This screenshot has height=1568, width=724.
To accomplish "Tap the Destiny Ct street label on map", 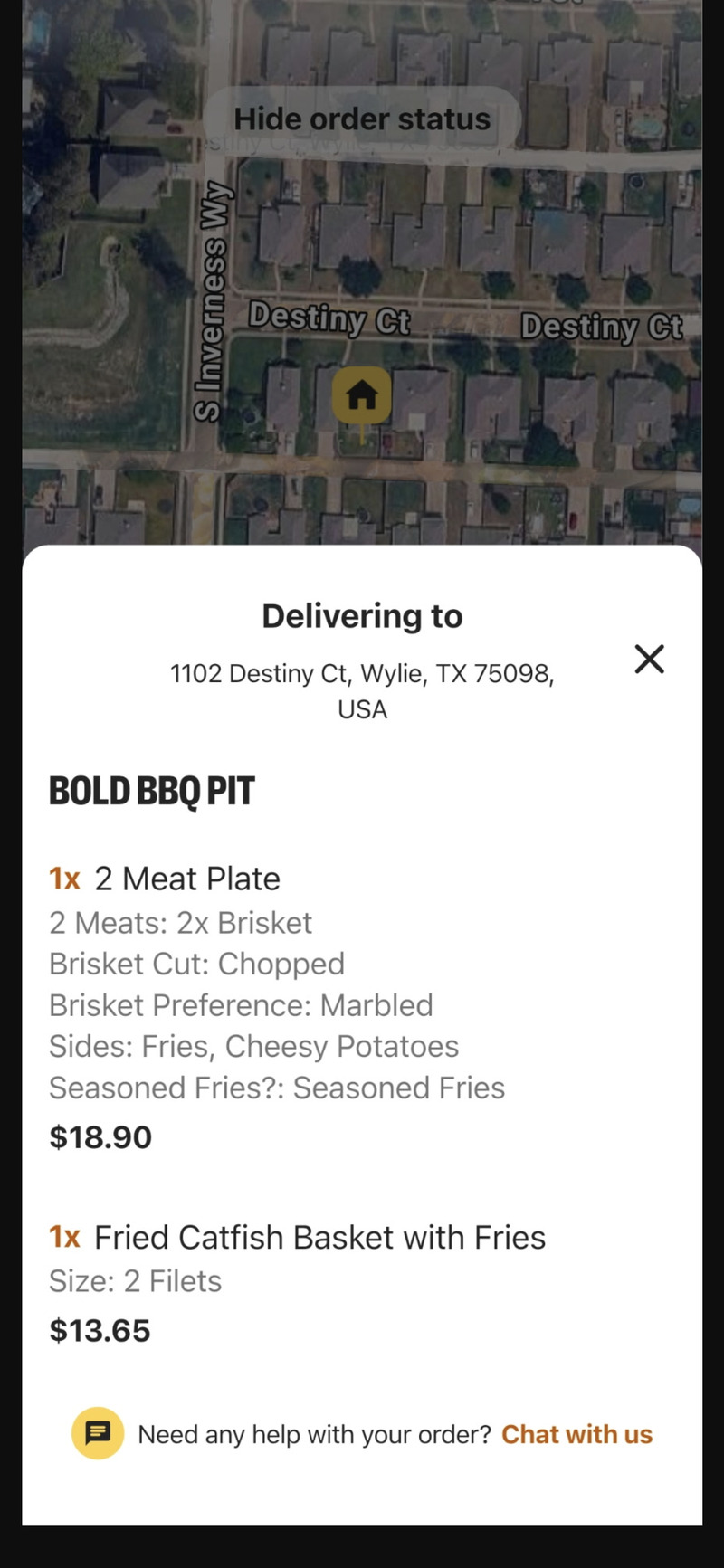I will click(329, 320).
